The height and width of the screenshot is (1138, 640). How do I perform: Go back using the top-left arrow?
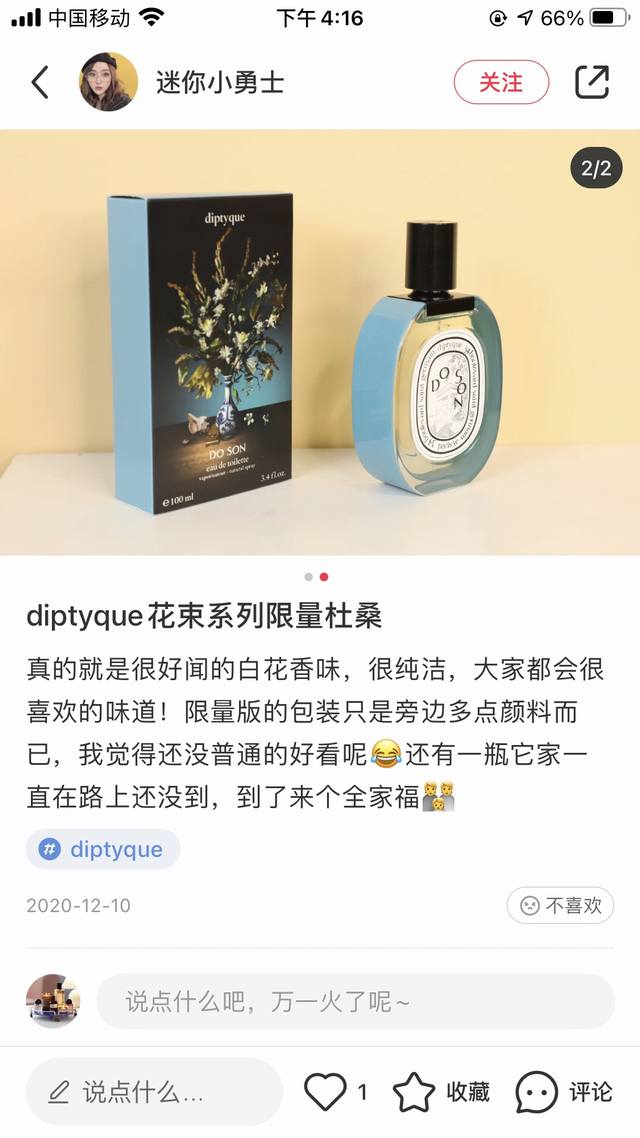click(40, 82)
